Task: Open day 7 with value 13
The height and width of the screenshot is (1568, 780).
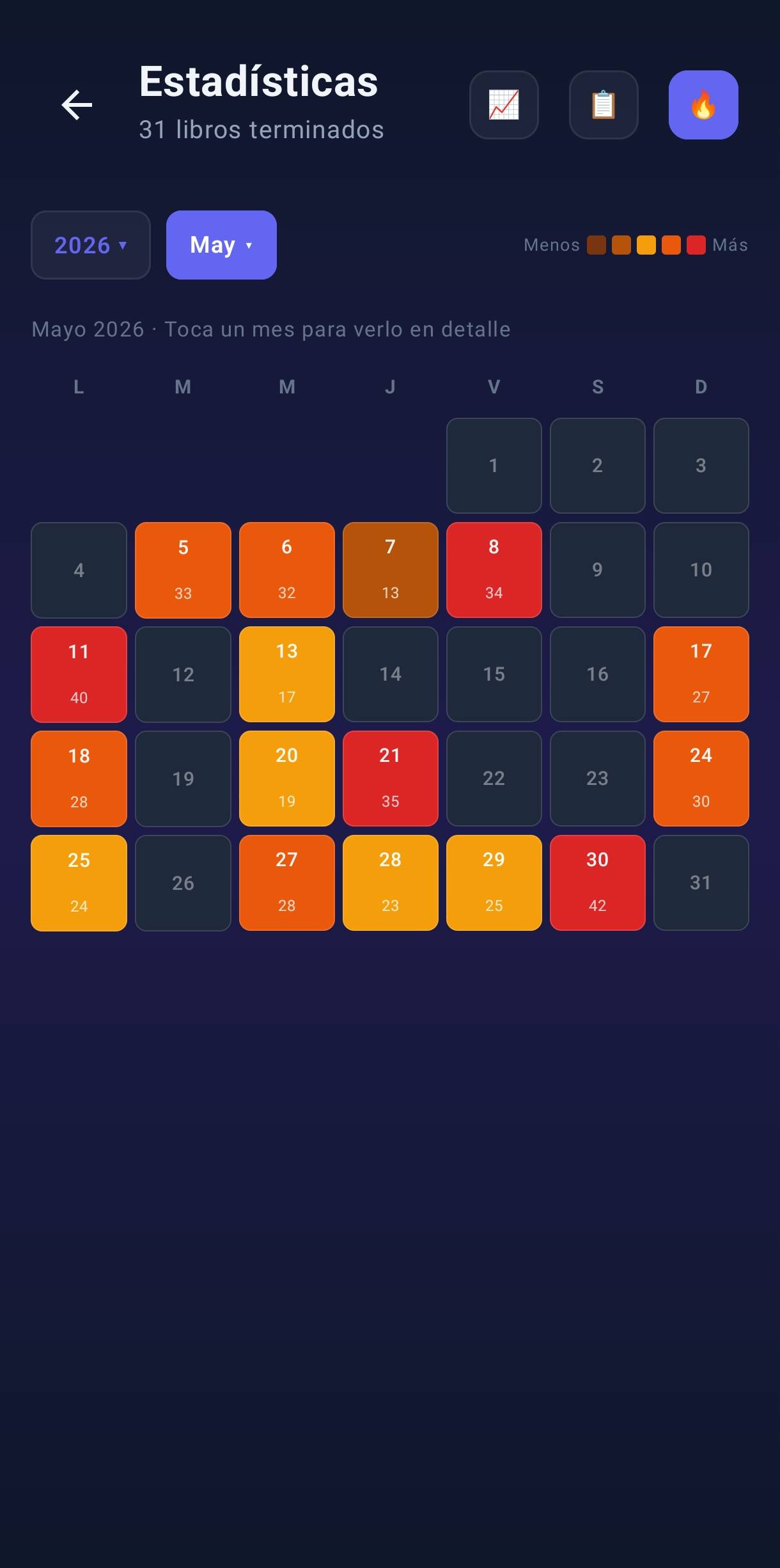Action: click(390, 570)
